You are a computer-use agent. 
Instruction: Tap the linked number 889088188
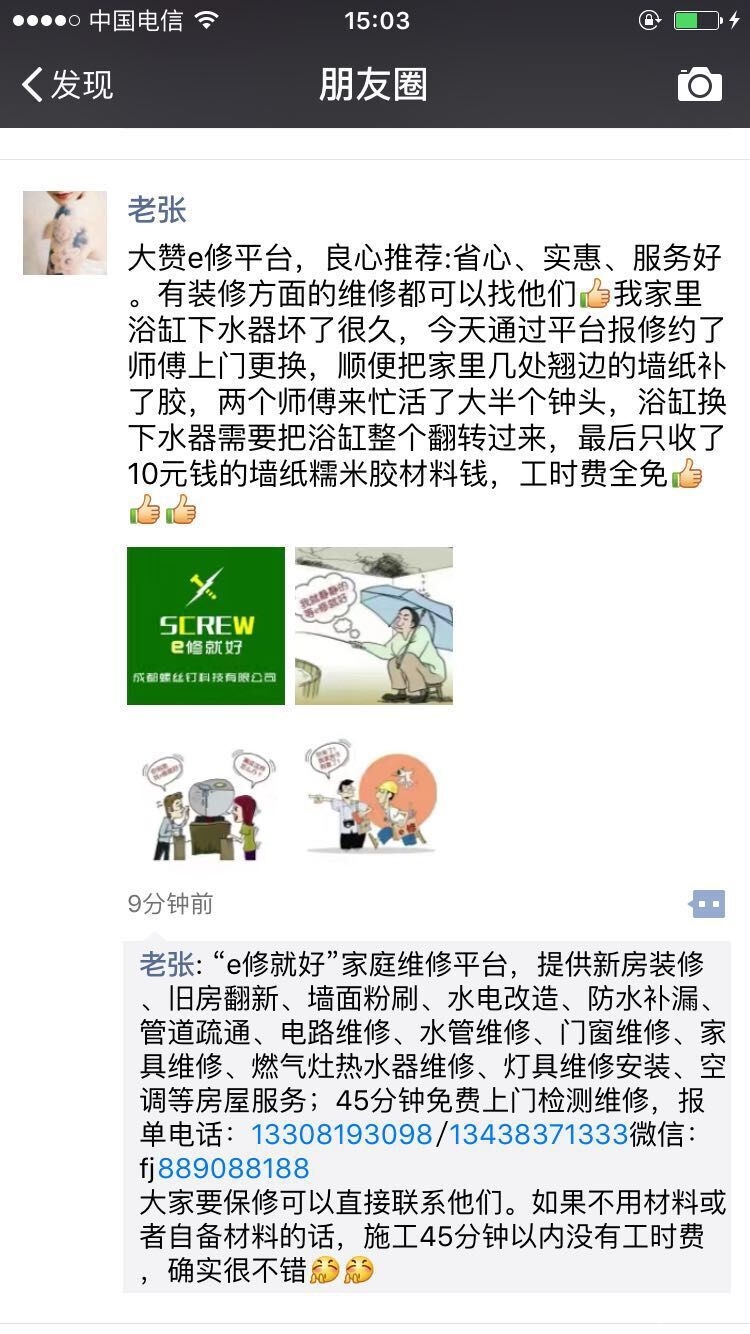pos(233,1168)
